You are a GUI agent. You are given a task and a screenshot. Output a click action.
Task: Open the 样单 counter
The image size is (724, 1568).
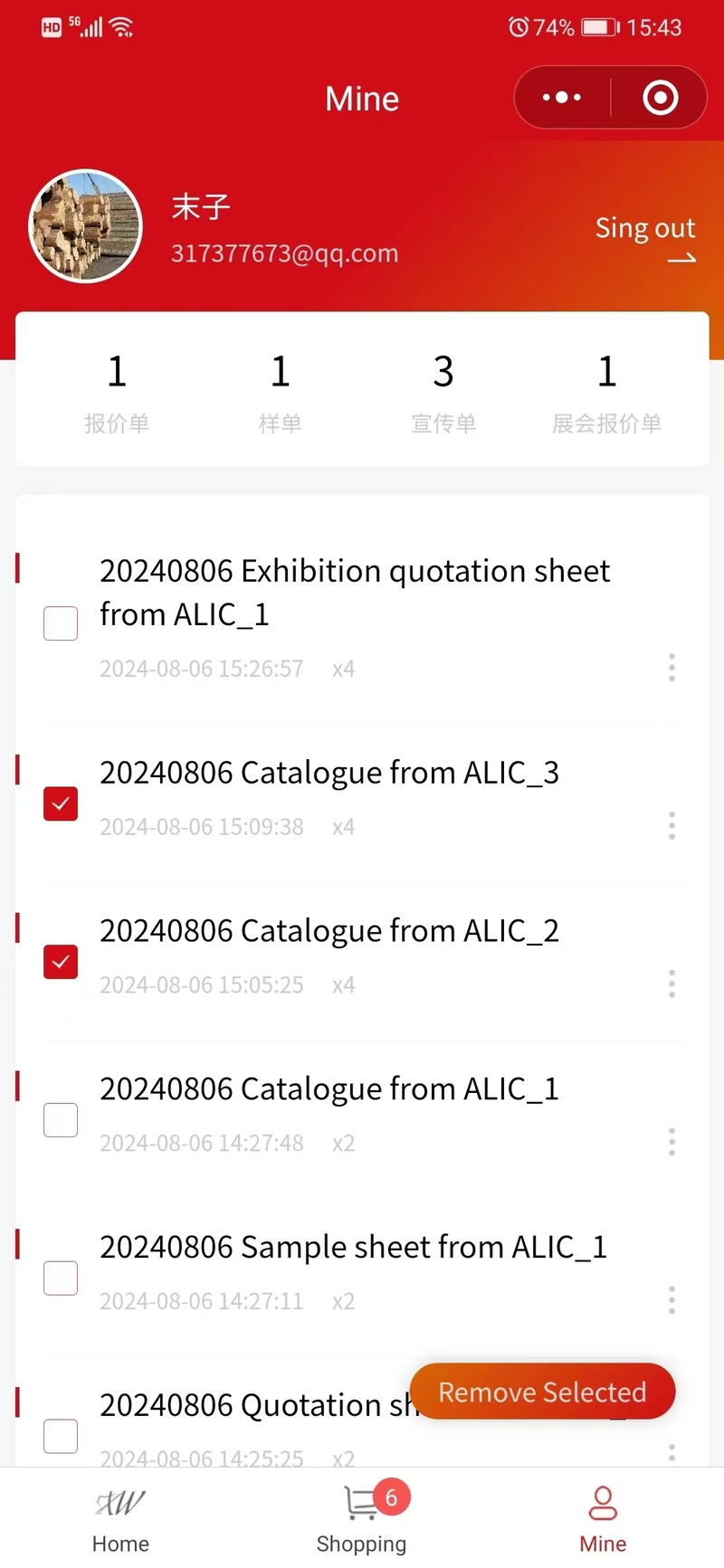click(x=280, y=391)
